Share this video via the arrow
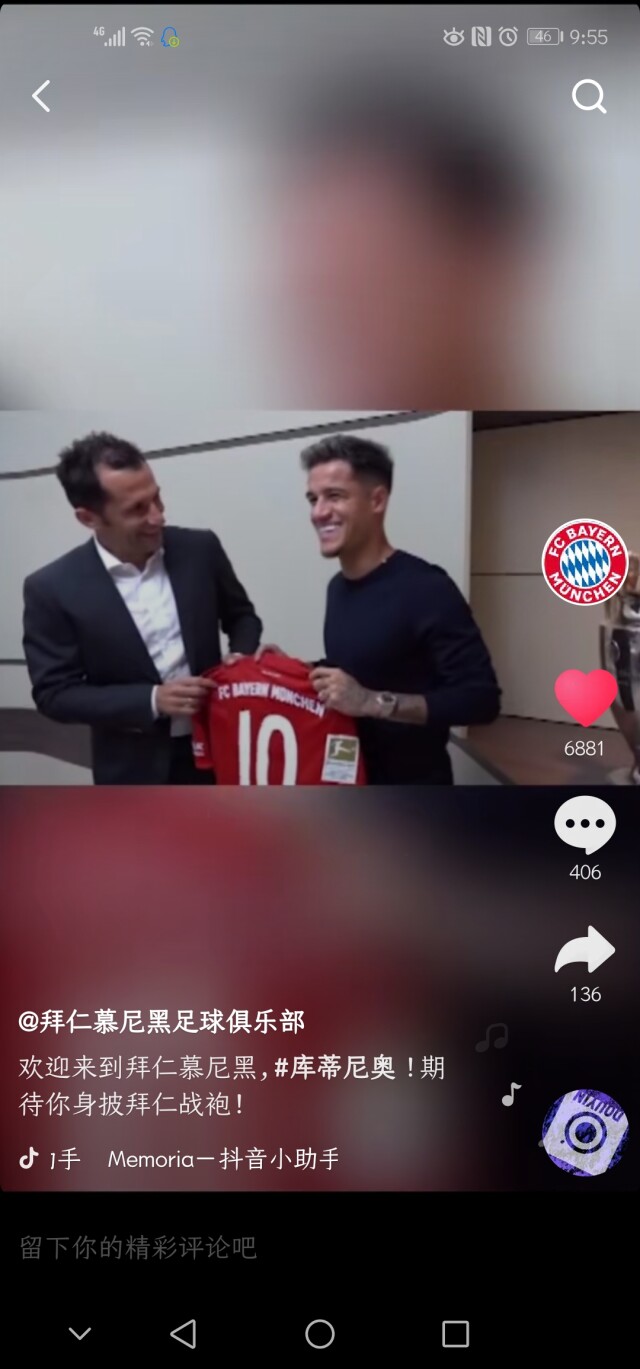Image resolution: width=640 pixels, height=1369 pixels. click(585, 950)
